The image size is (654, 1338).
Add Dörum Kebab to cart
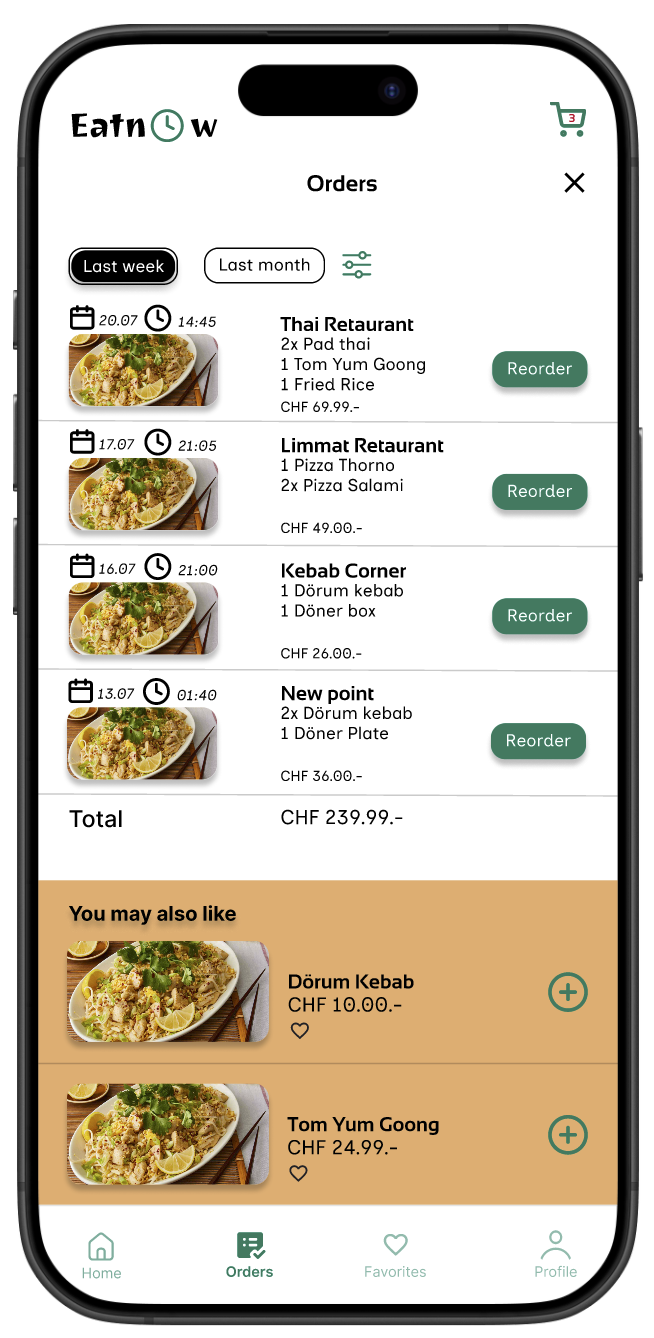click(x=568, y=992)
